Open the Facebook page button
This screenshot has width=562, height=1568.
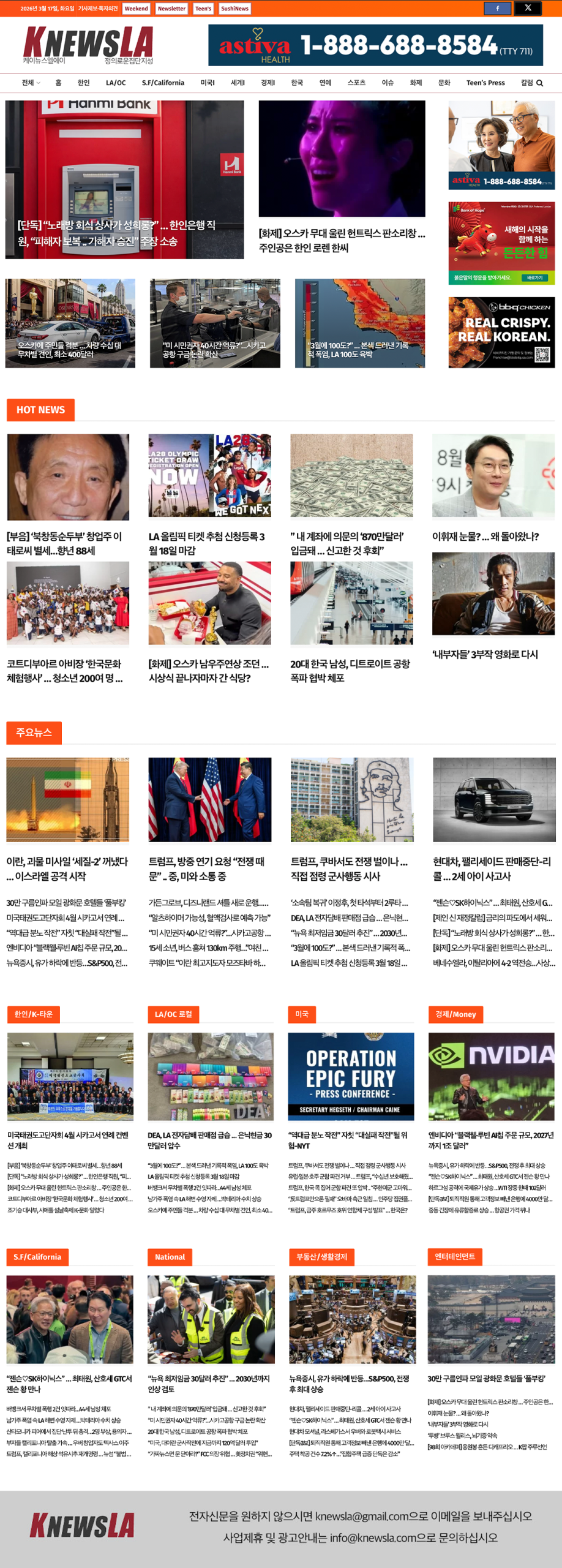pyautogui.click(x=497, y=9)
